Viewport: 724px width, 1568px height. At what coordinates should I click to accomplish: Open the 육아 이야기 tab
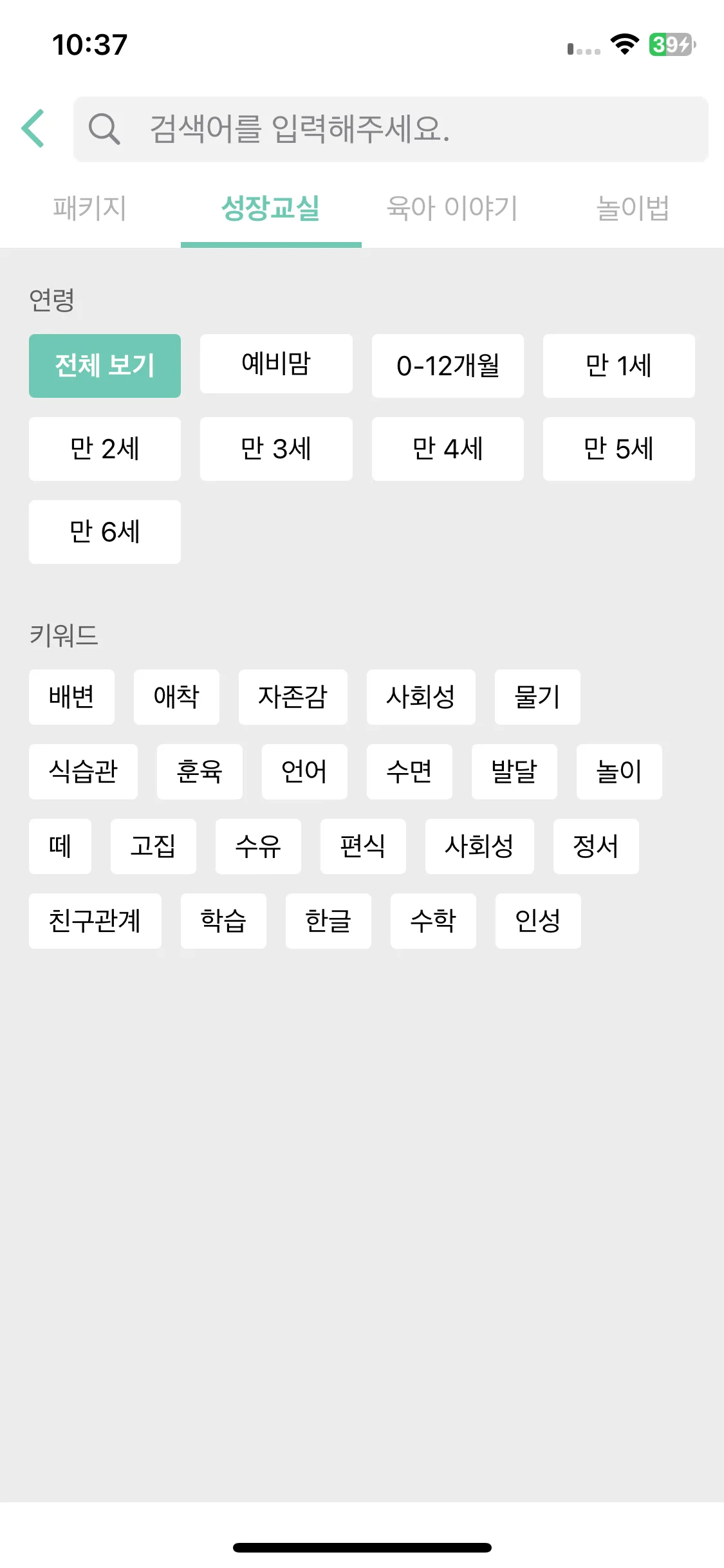(x=452, y=208)
